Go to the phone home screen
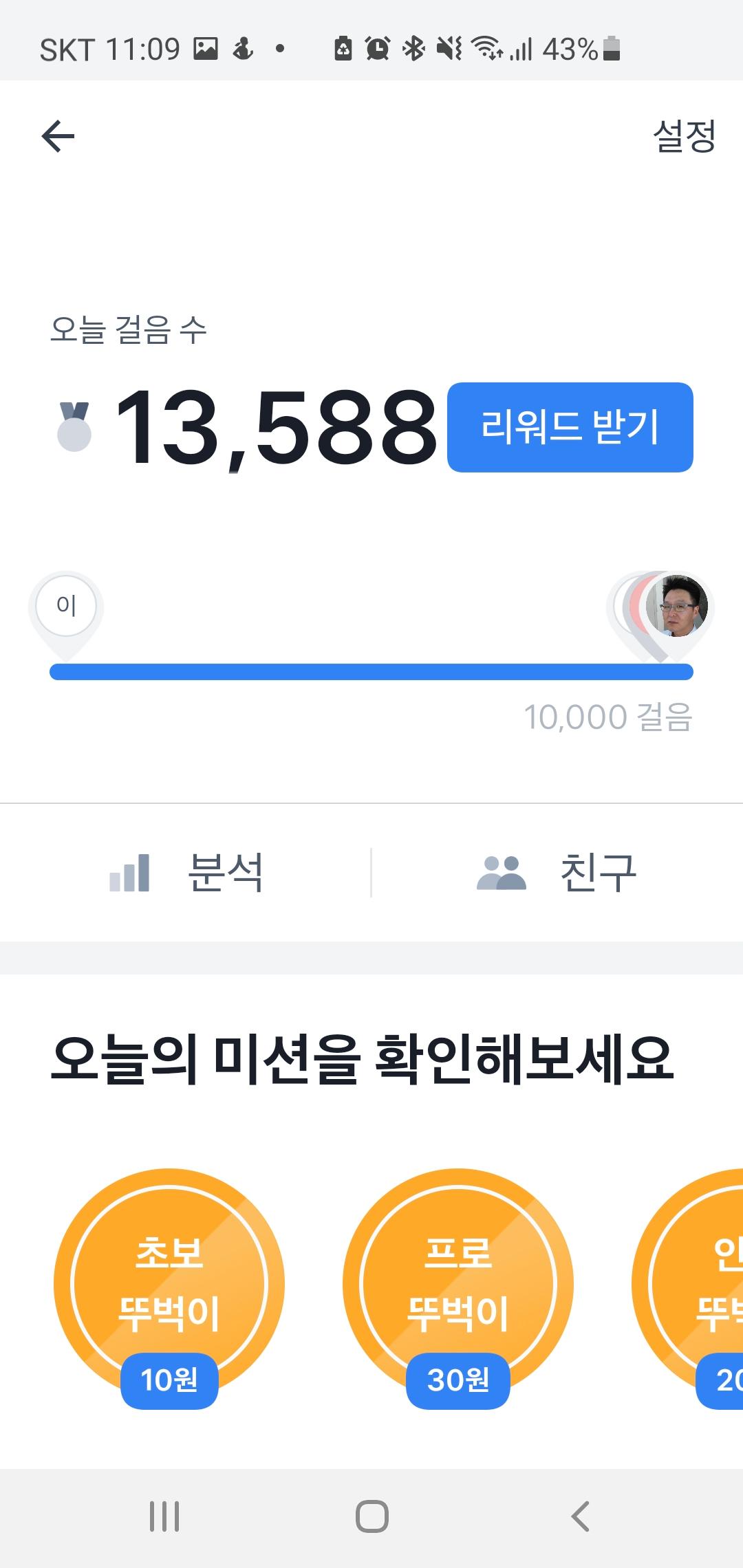Screen dimensions: 743x1568 point(371,1516)
